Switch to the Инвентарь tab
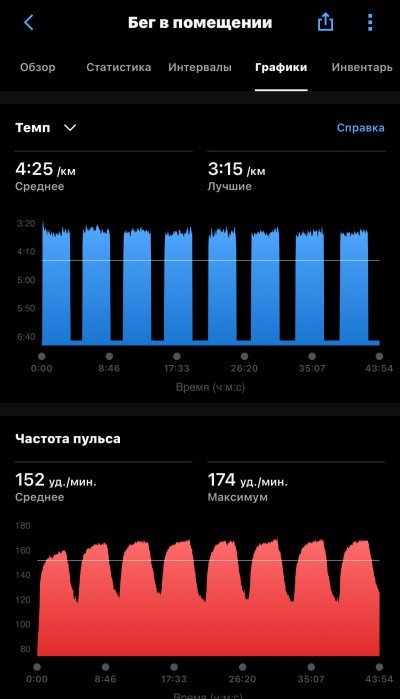 pyautogui.click(x=362, y=67)
